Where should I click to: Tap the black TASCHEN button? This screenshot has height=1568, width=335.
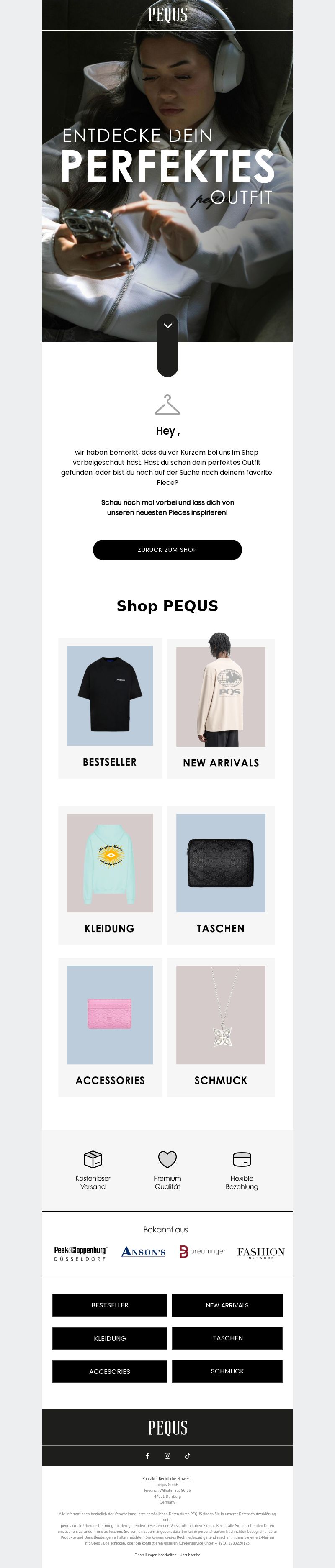pos(227,1337)
